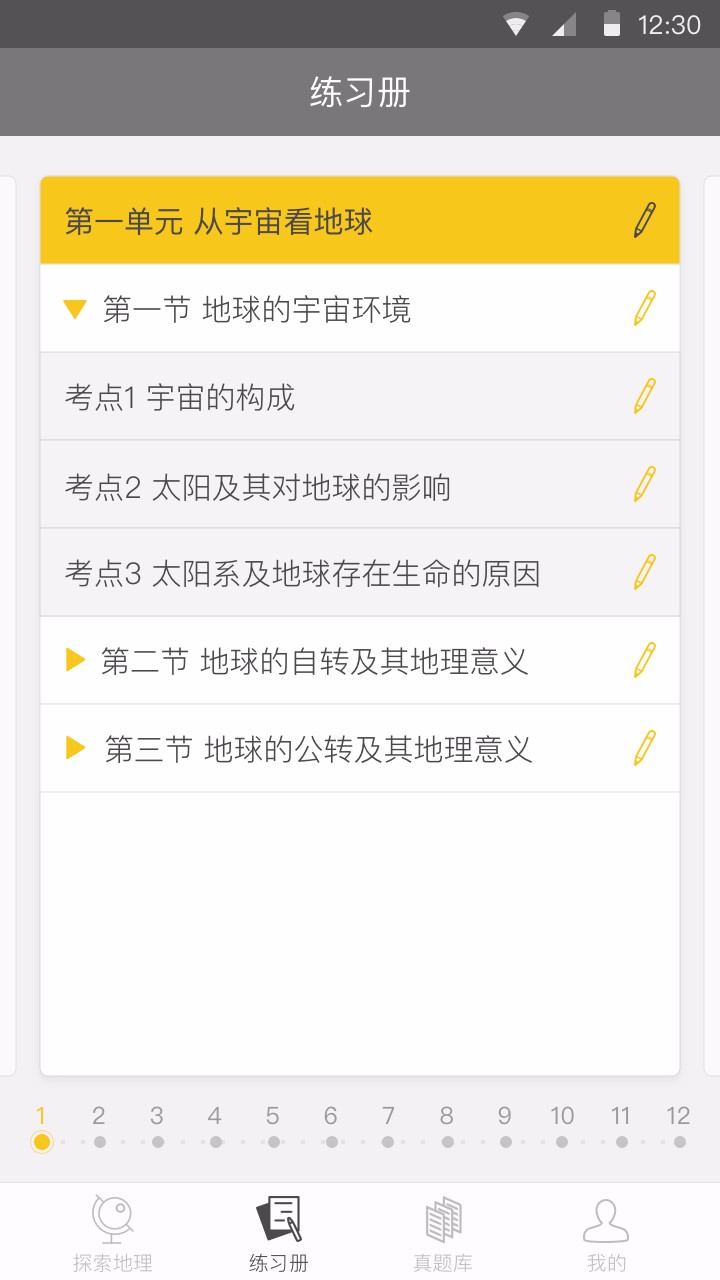Screen dimensions: 720x1280
Task: Tap pencil icon on 第一单元 从宇宙看地球 header
Action: pos(645,220)
